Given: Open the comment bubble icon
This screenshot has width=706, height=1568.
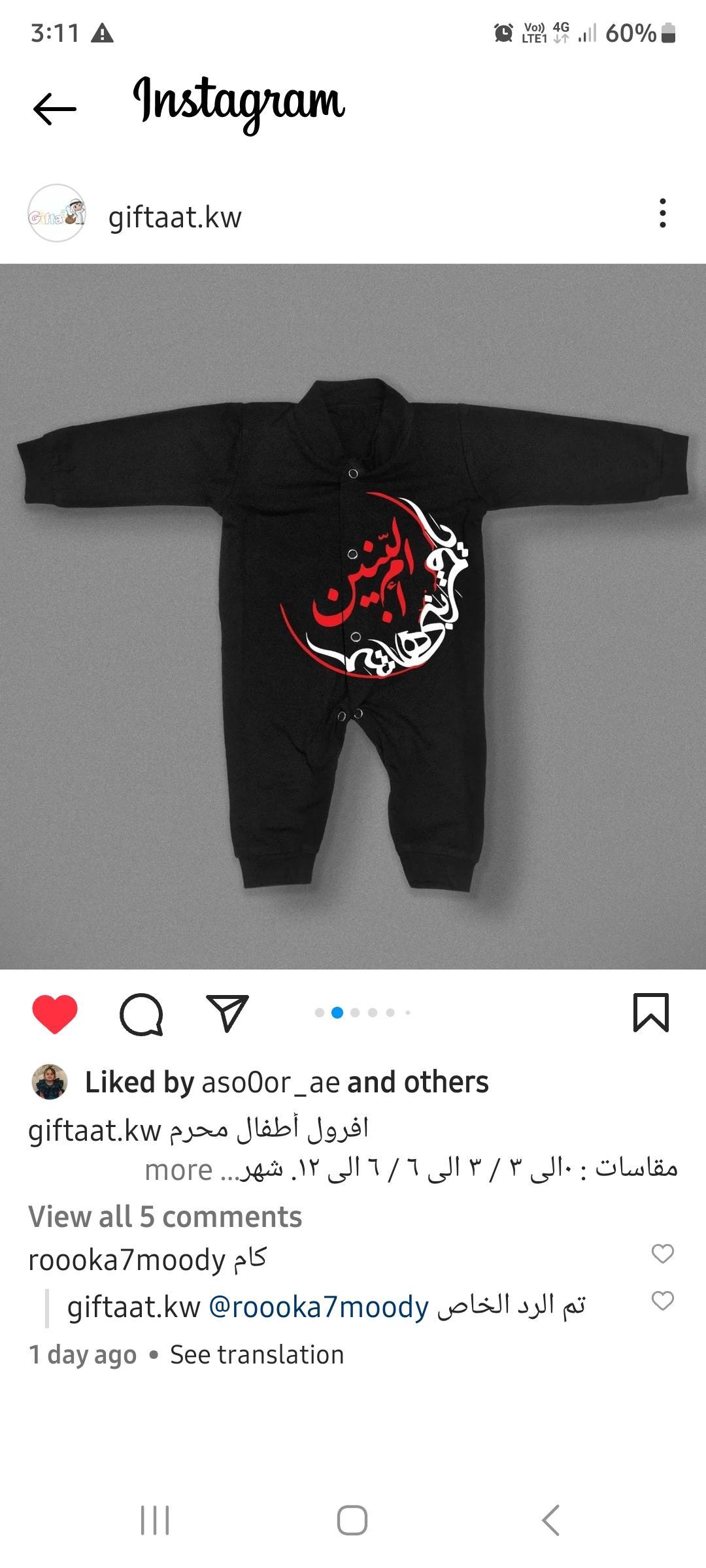Looking at the screenshot, I should 141,1014.
